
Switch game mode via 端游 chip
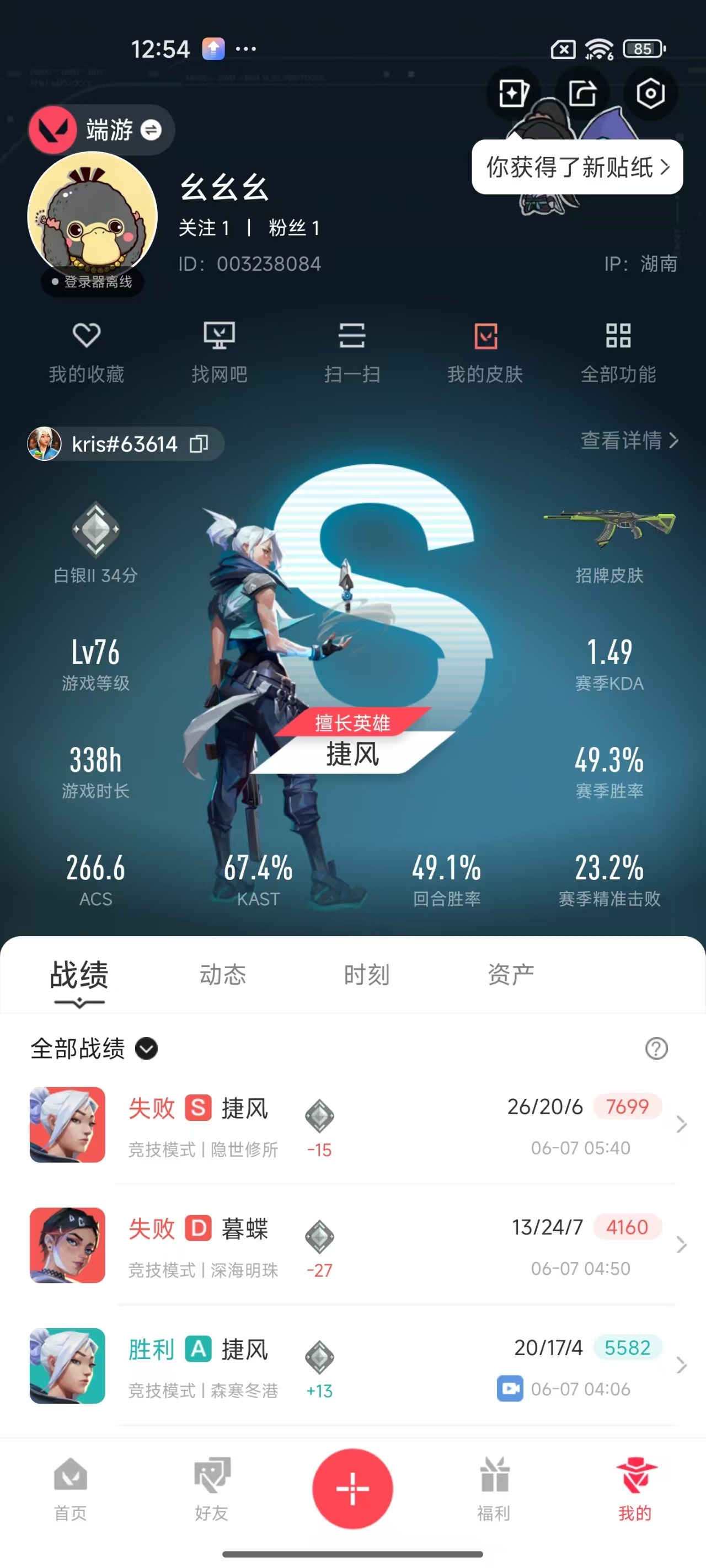(x=101, y=130)
